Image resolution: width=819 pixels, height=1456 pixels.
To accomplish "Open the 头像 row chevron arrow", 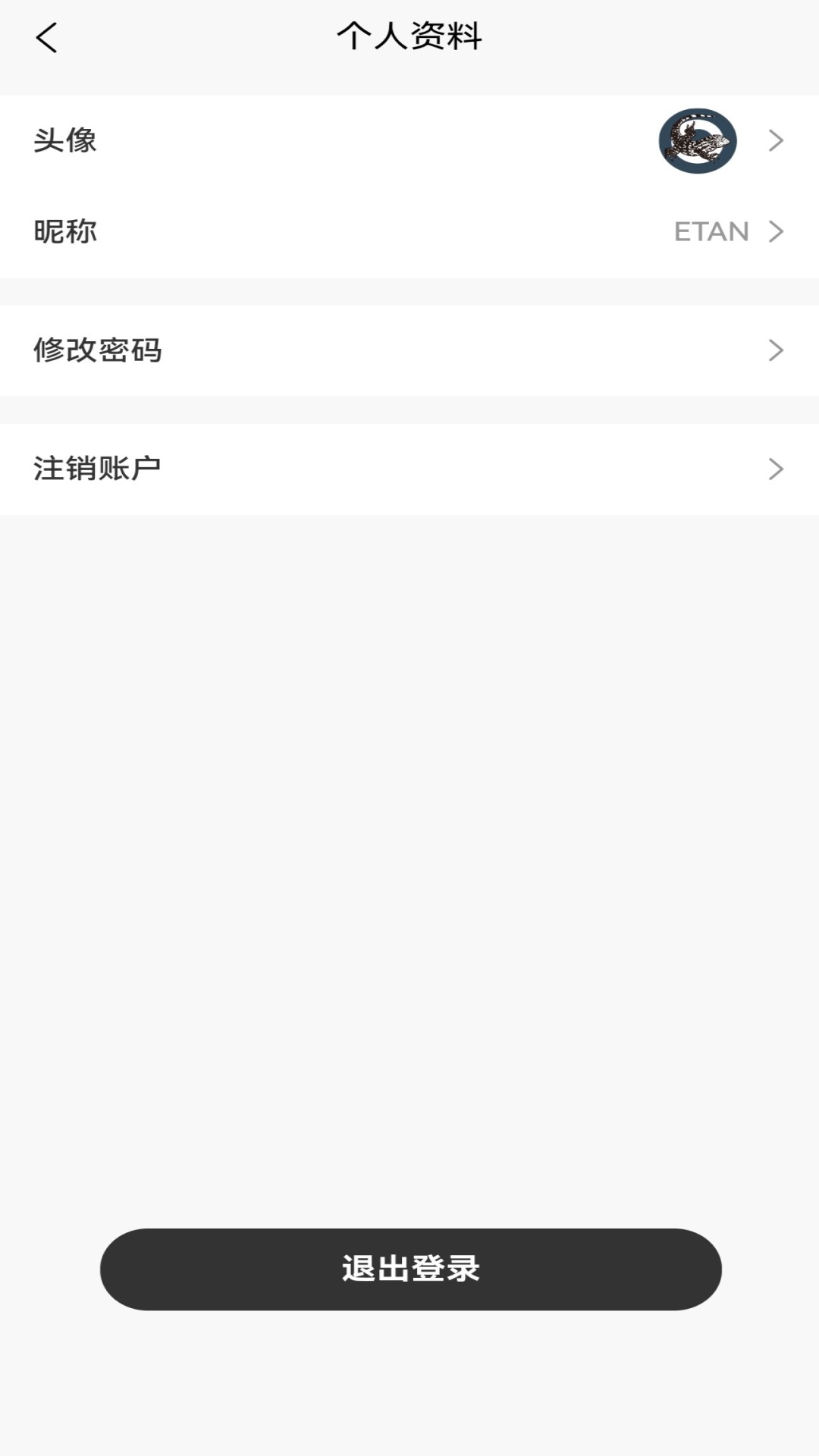I will pyautogui.click(x=775, y=140).
